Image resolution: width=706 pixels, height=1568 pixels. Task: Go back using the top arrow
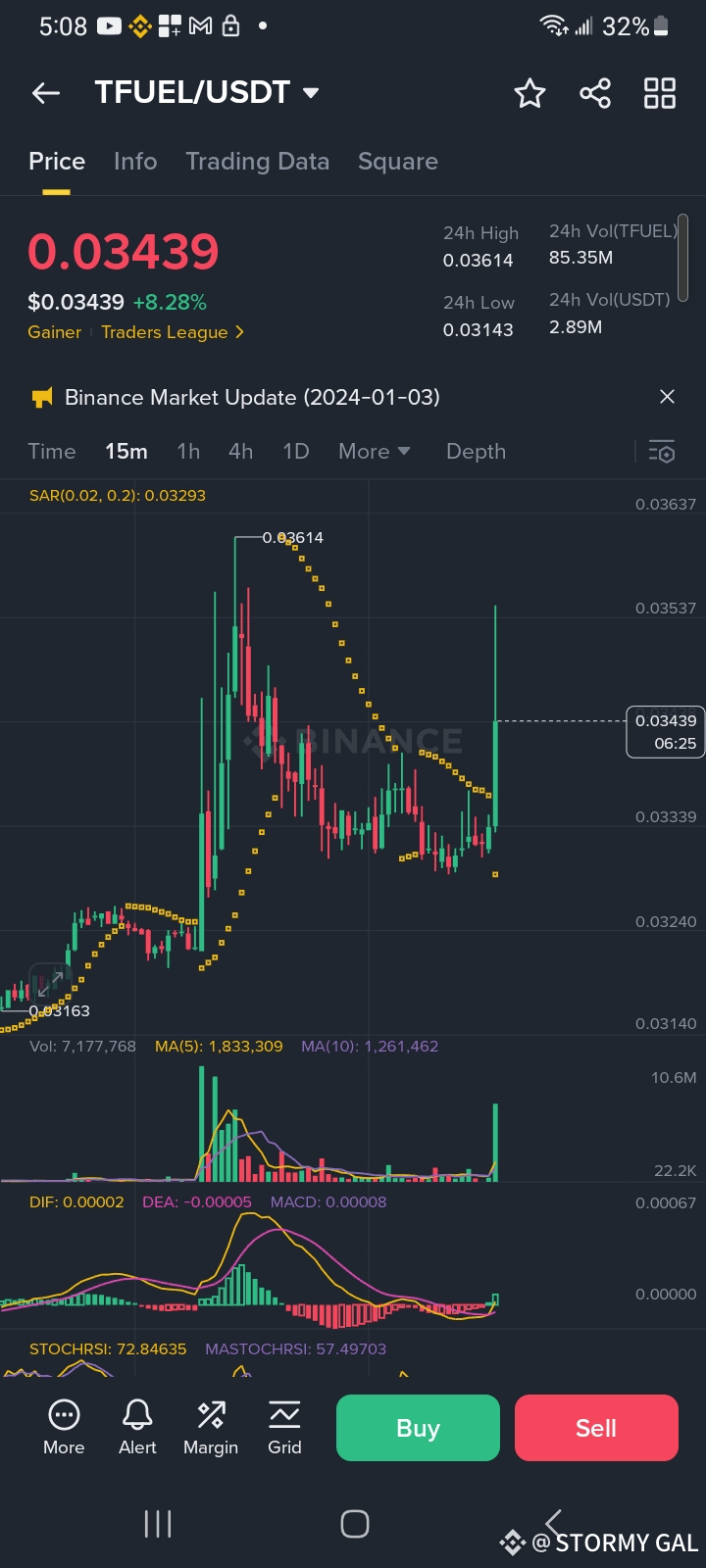tap(46, 93)
